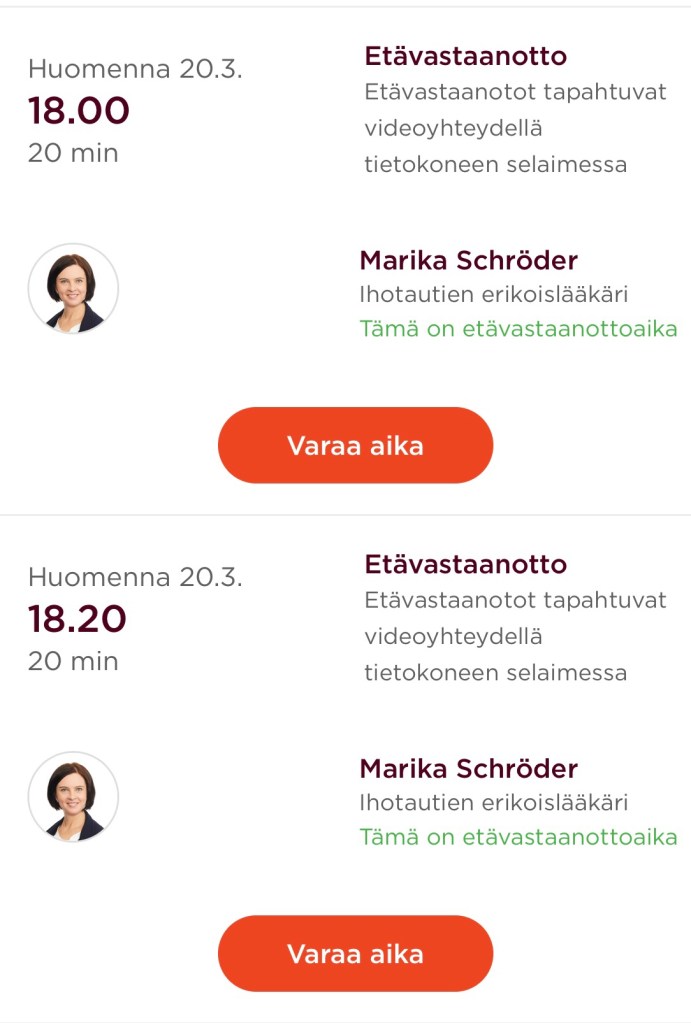Book the 18.00 appointment with Varaa aika
Image resolution: width=691 pixels, height=1023 pixels.
click(355, 445)
